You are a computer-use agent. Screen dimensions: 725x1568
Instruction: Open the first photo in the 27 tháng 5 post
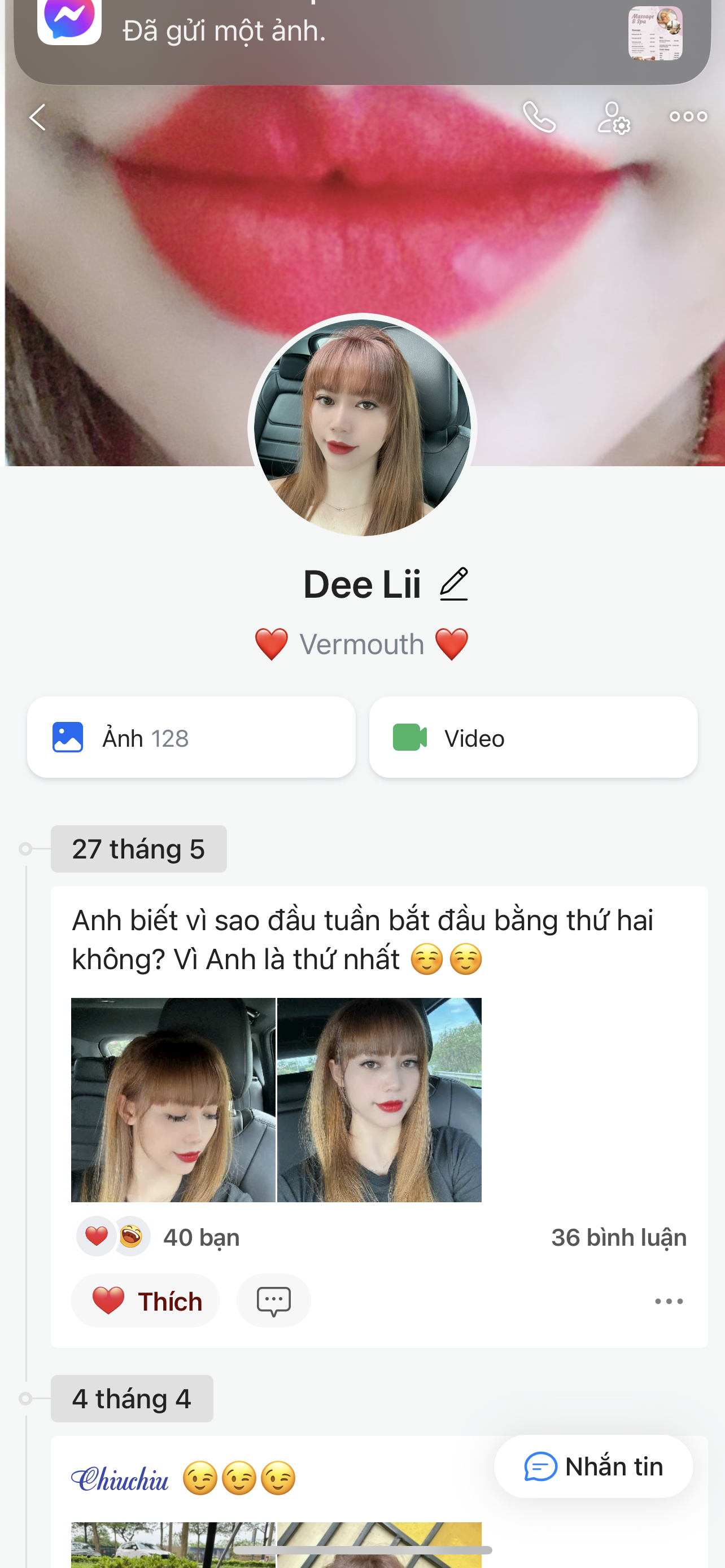173,1100
